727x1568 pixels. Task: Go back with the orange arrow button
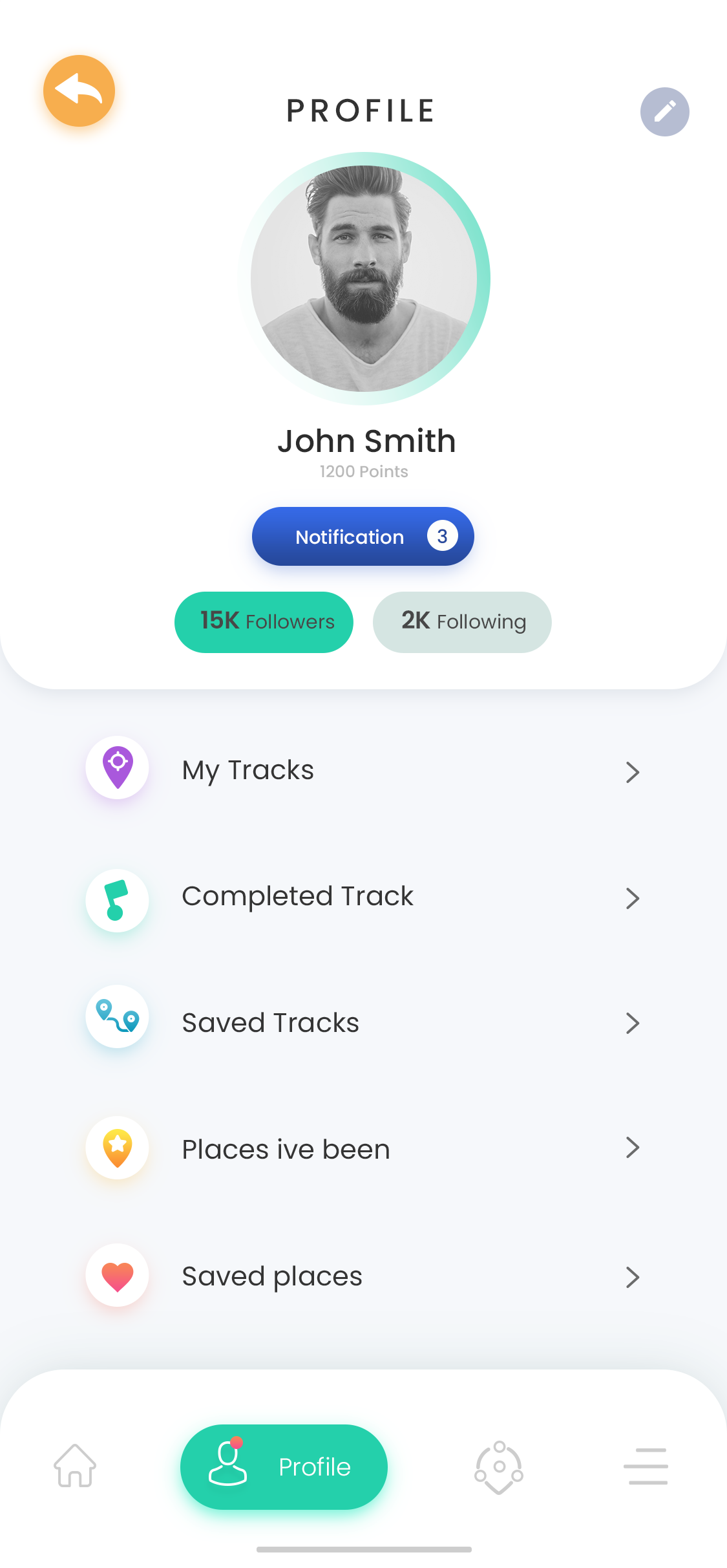click(x=79, y=91)
